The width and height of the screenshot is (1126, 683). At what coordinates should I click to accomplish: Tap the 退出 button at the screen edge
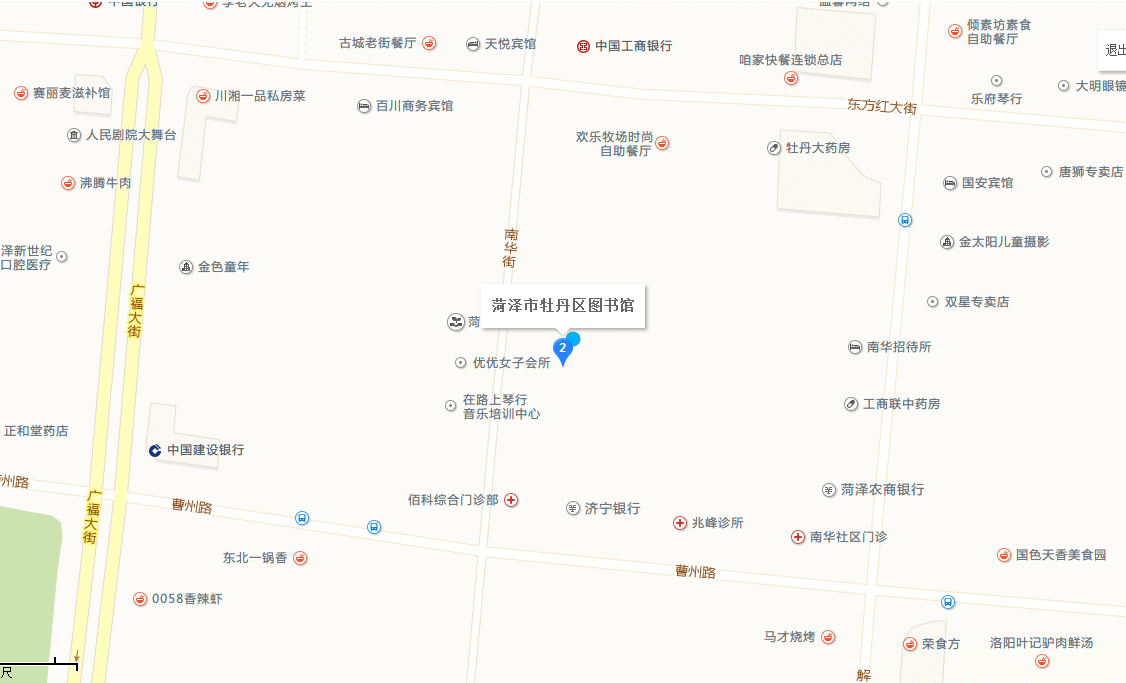click(1114, 50)
